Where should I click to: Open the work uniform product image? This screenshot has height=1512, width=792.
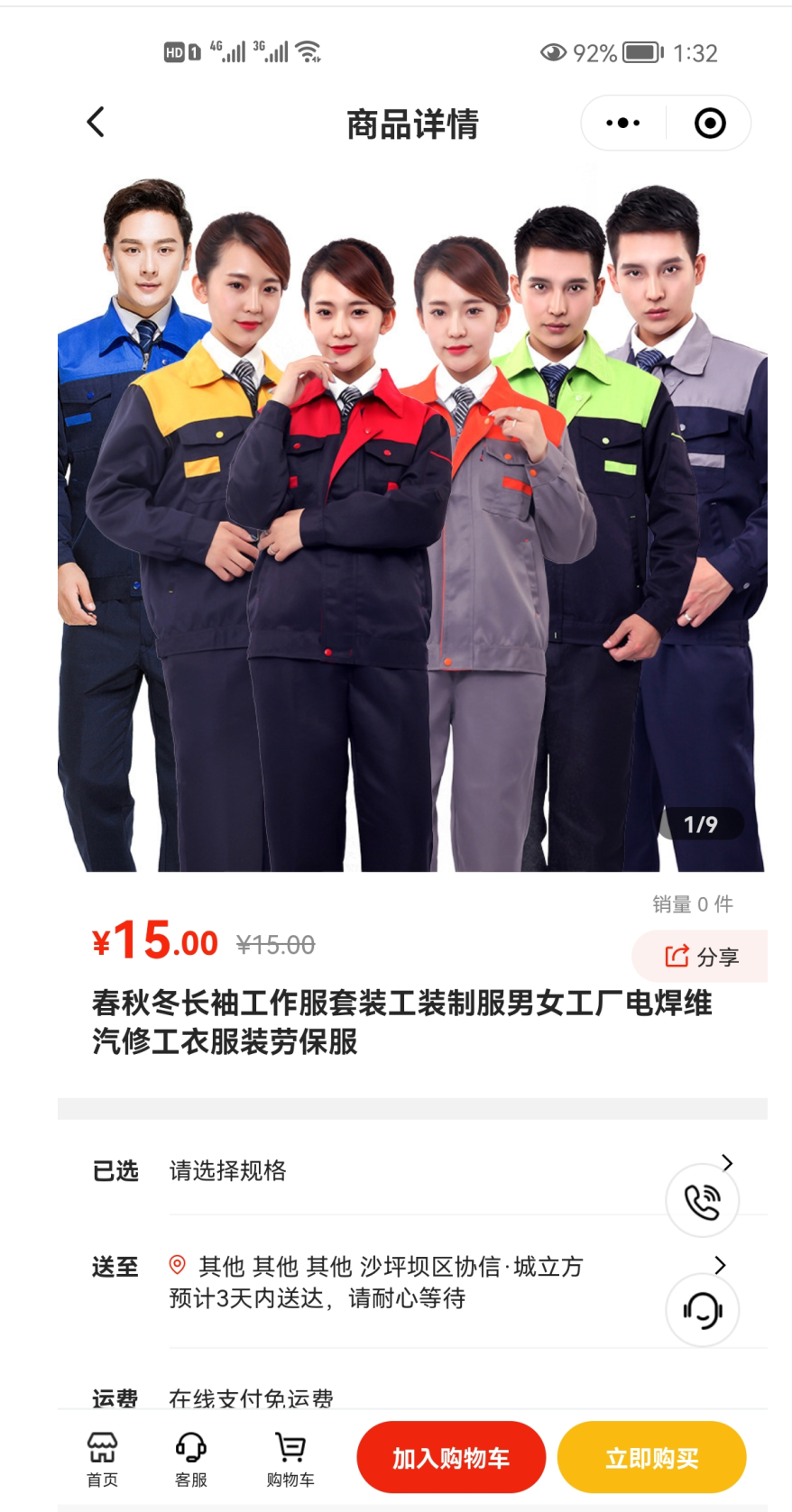(412, 523)
